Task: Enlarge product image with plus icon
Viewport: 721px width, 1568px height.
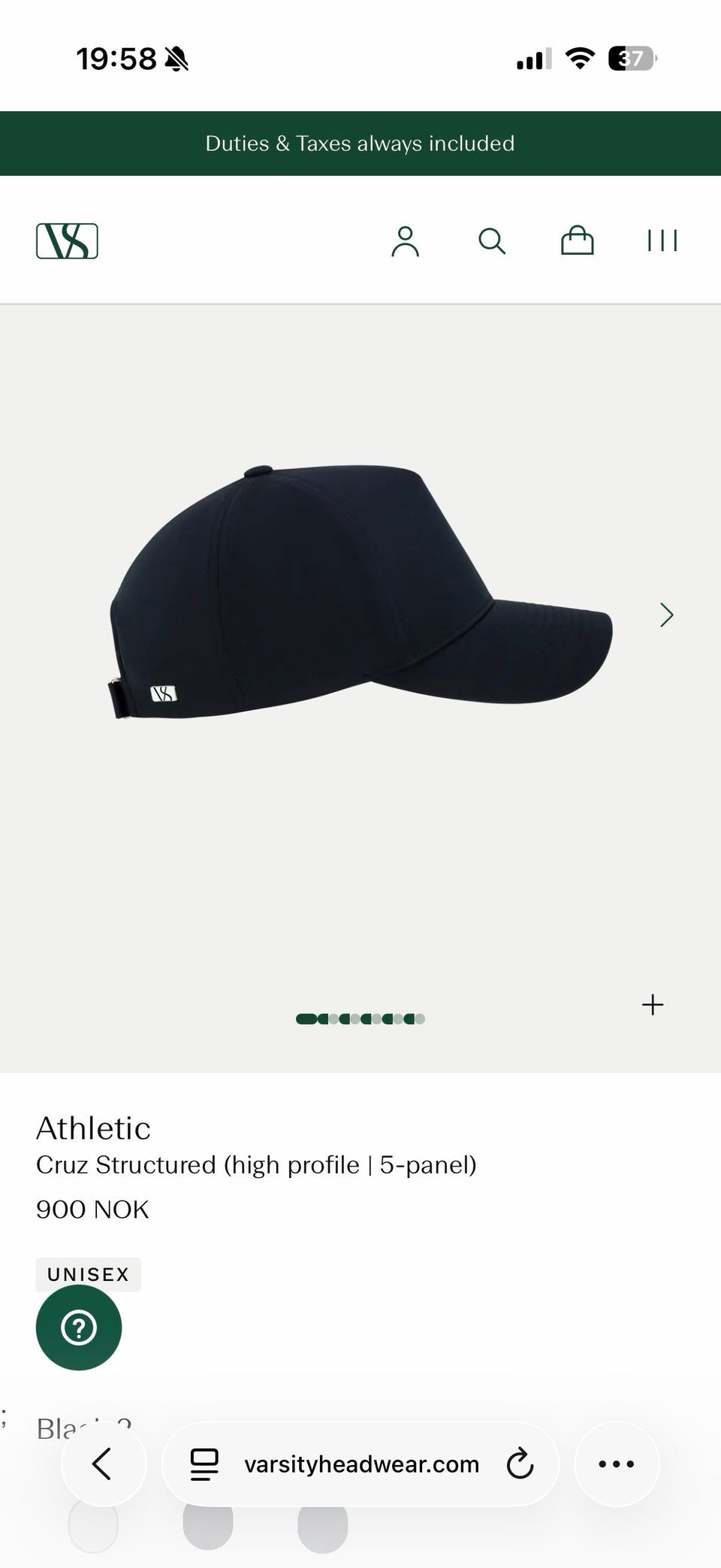Action: (x=653, y=1005)
